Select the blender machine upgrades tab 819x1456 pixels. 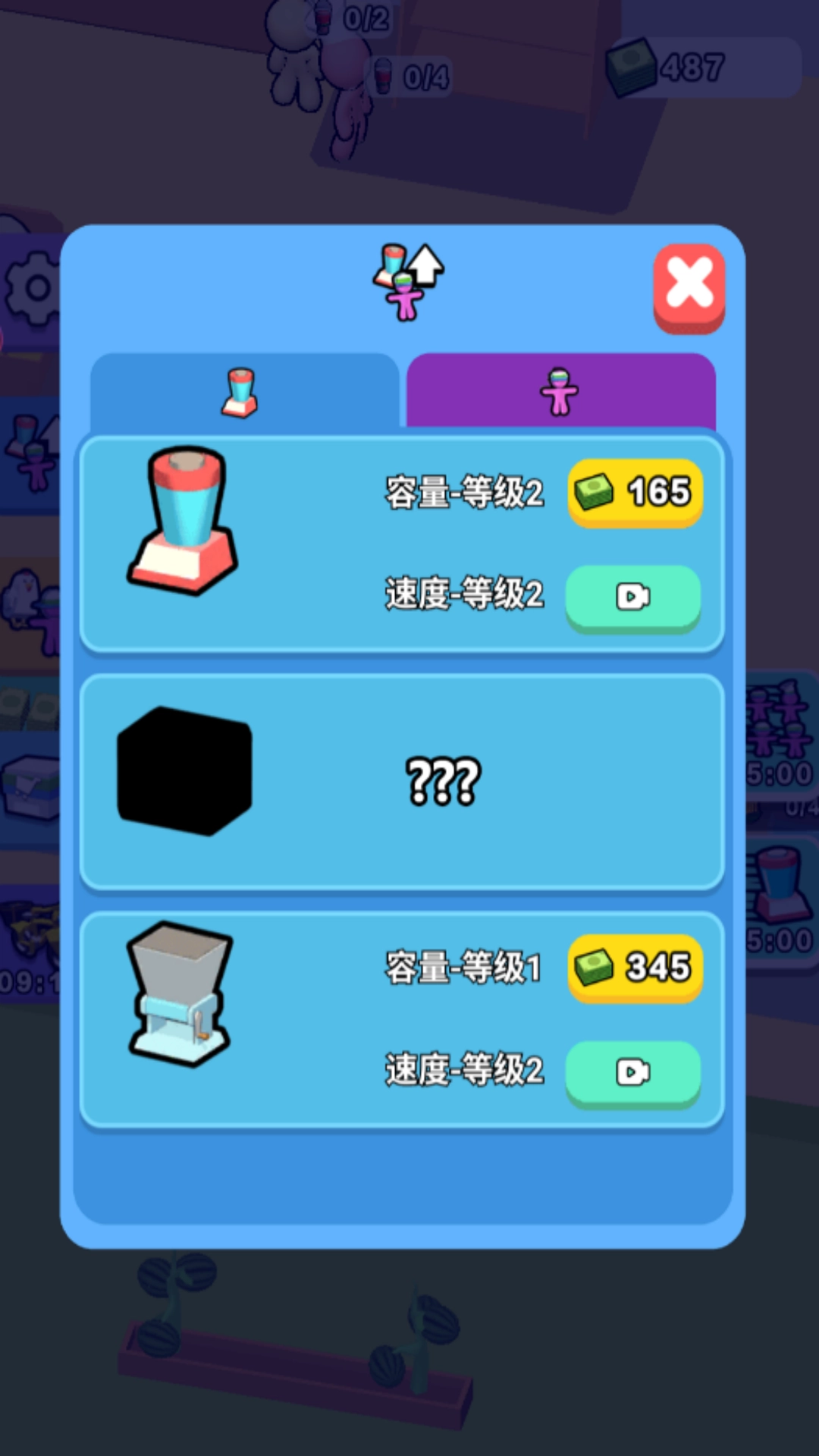[243, 392]
